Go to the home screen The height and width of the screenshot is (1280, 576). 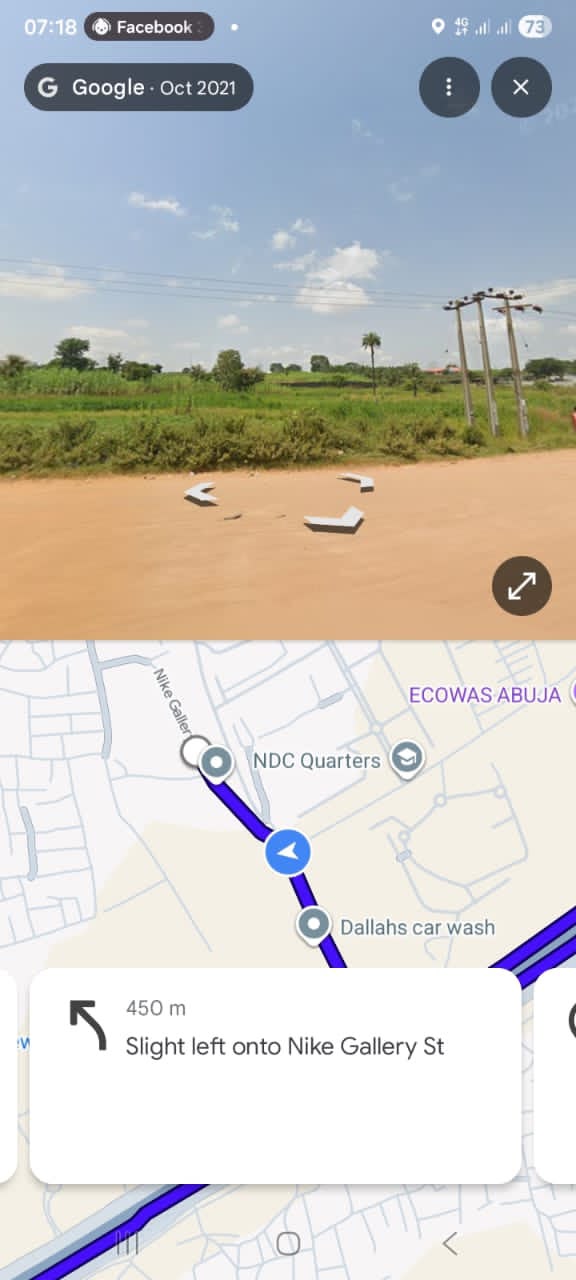288,1243
